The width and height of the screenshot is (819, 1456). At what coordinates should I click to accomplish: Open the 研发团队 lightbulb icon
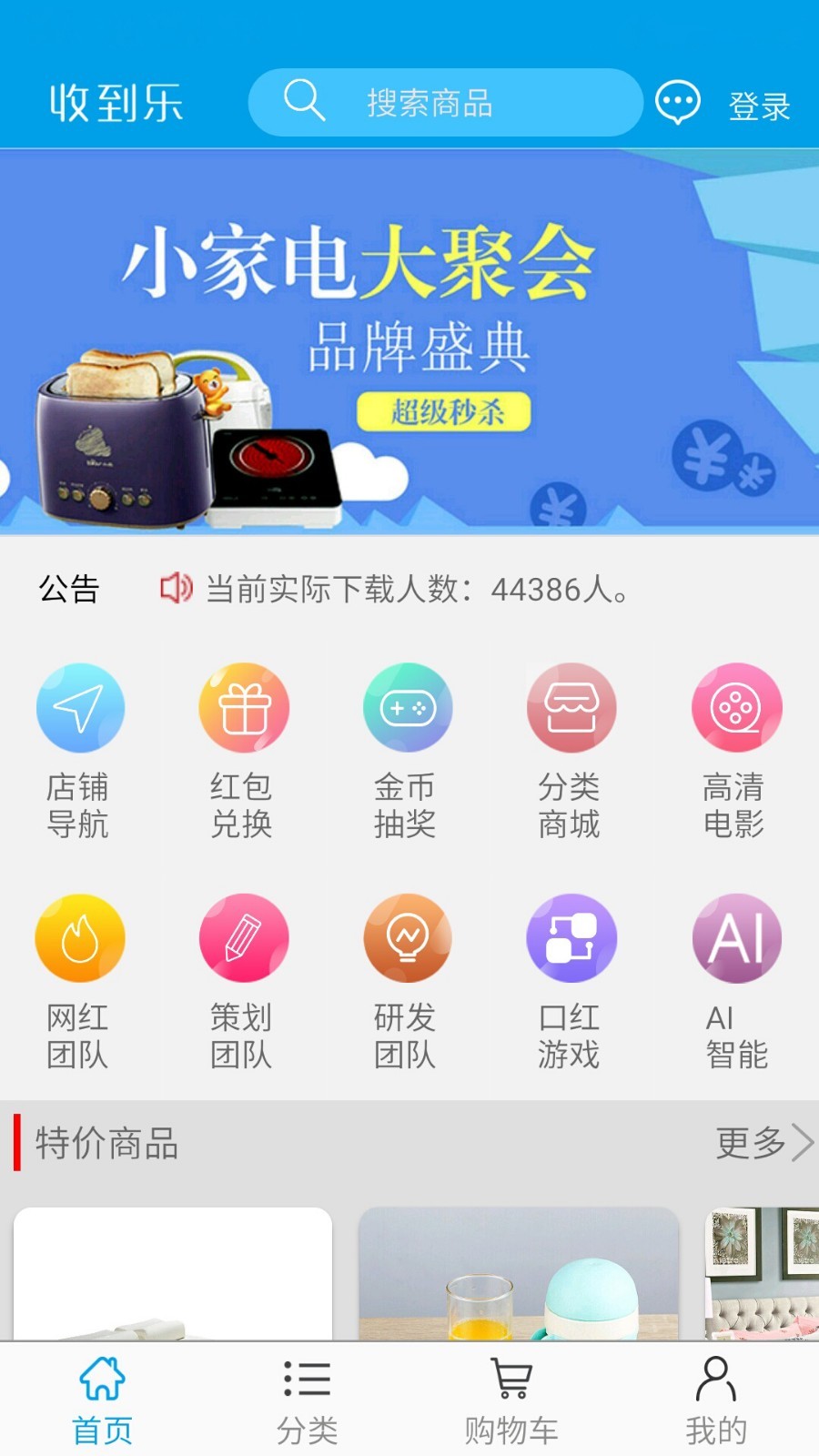(408, 937)
